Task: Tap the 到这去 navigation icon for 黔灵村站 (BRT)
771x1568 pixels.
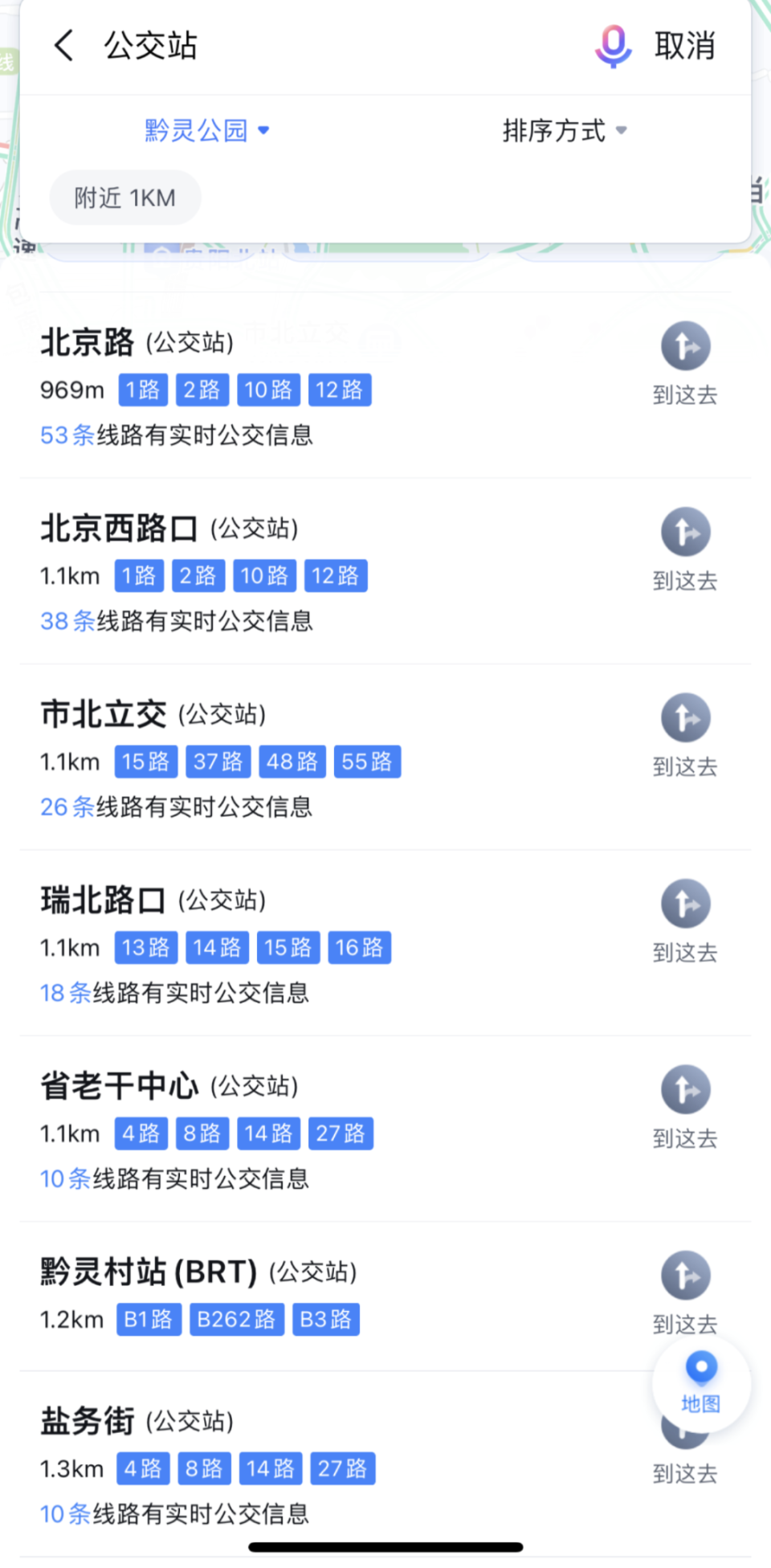Action: click(x=685, y=1275)
